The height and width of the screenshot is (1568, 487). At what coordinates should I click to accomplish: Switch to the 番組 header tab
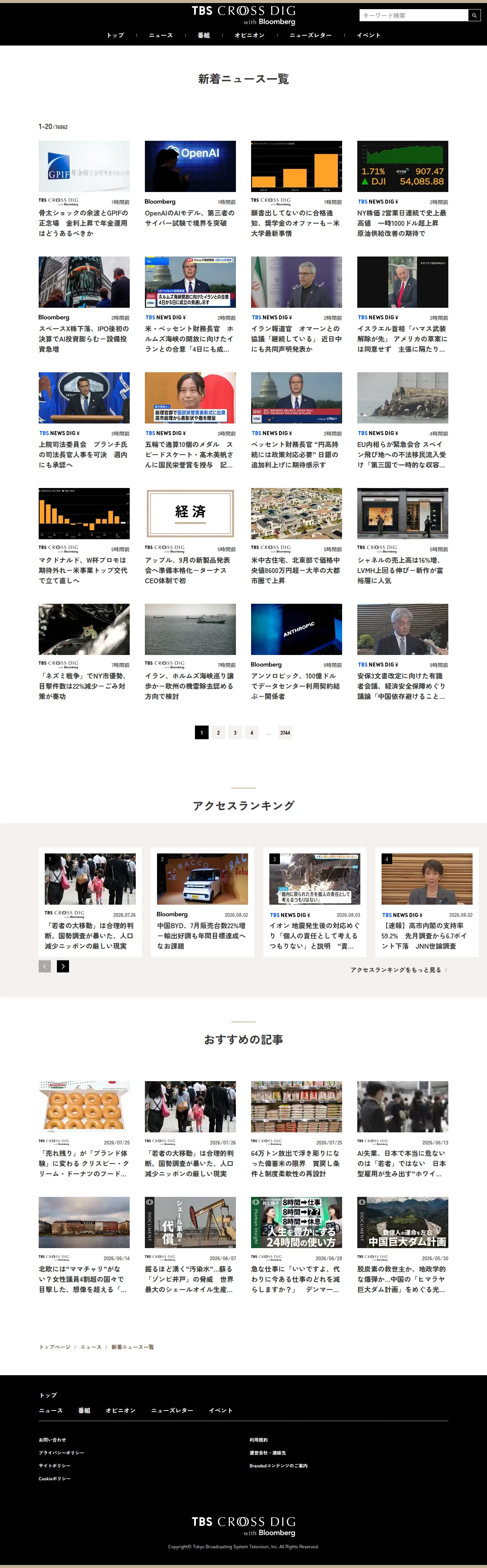point(203,35)
